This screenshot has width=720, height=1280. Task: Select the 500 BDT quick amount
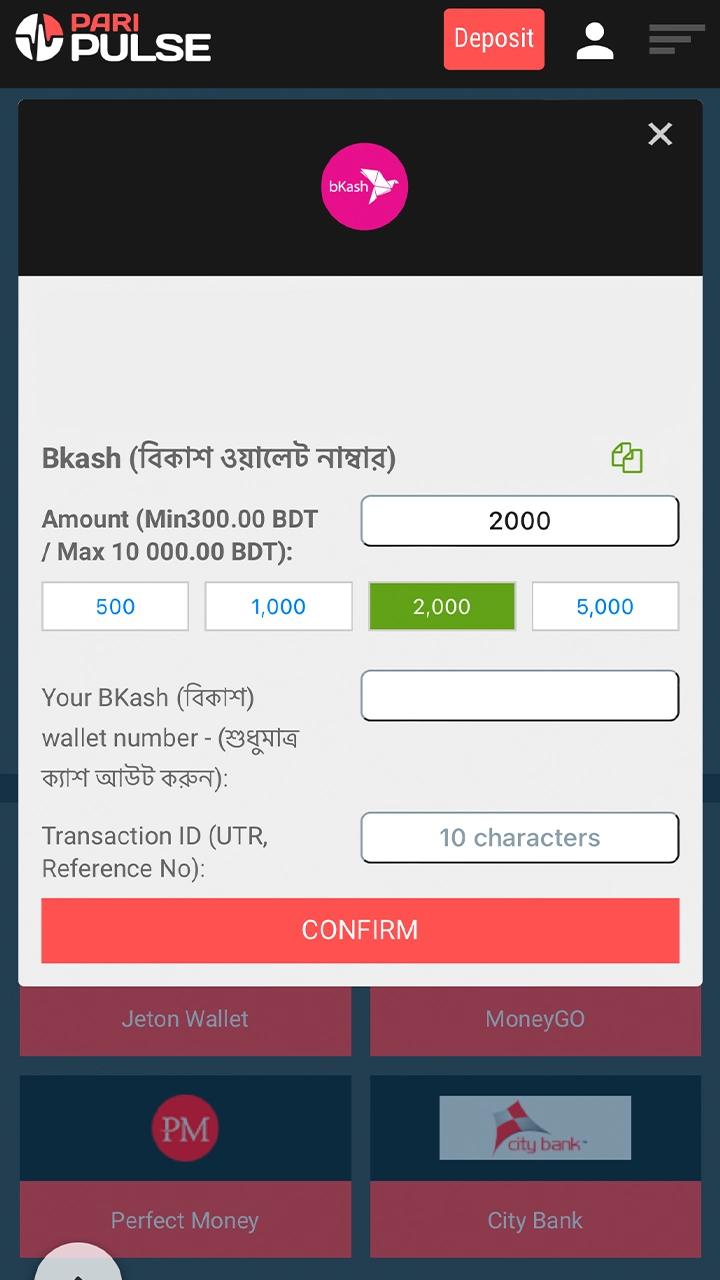[114, 606]
